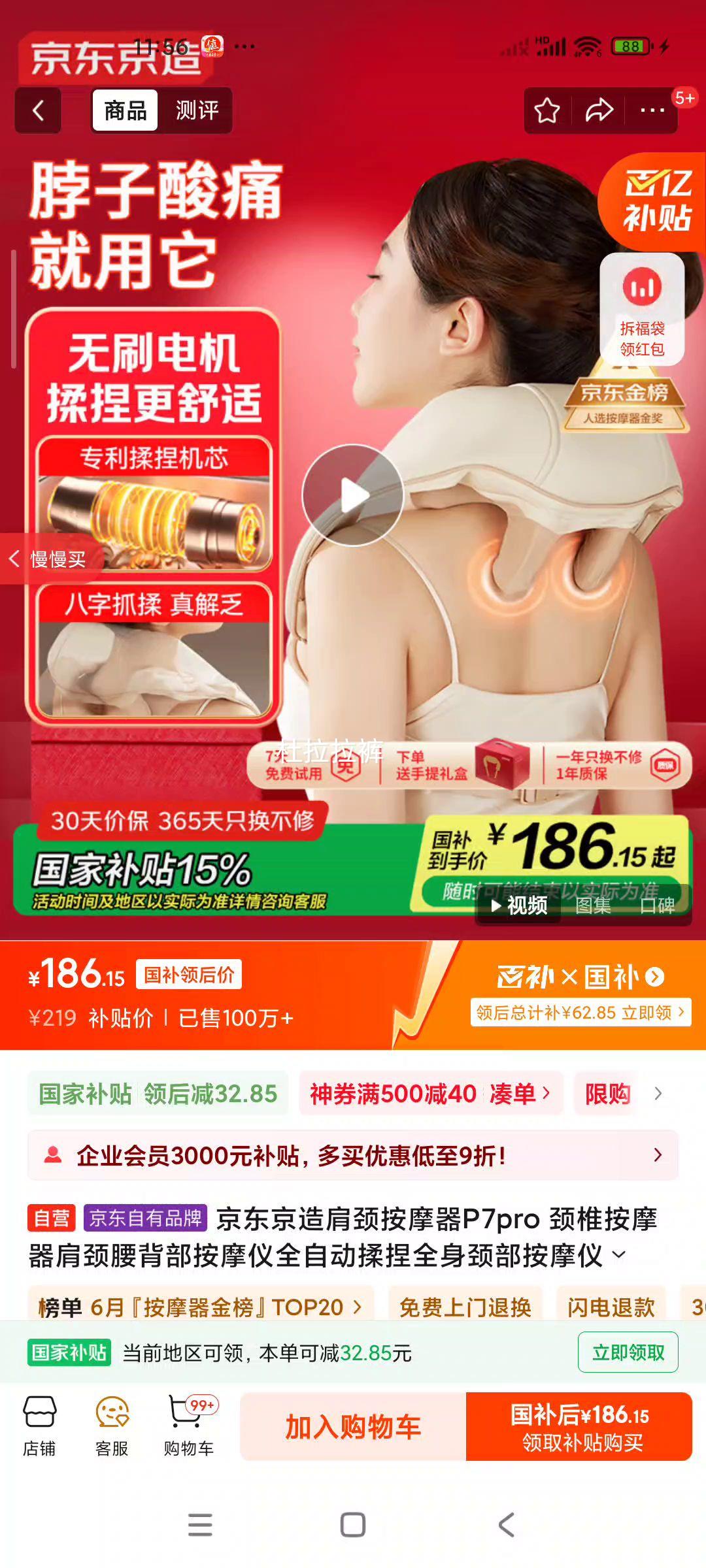Contact 客服 customer service
706x1568 pixels.
112,1427
